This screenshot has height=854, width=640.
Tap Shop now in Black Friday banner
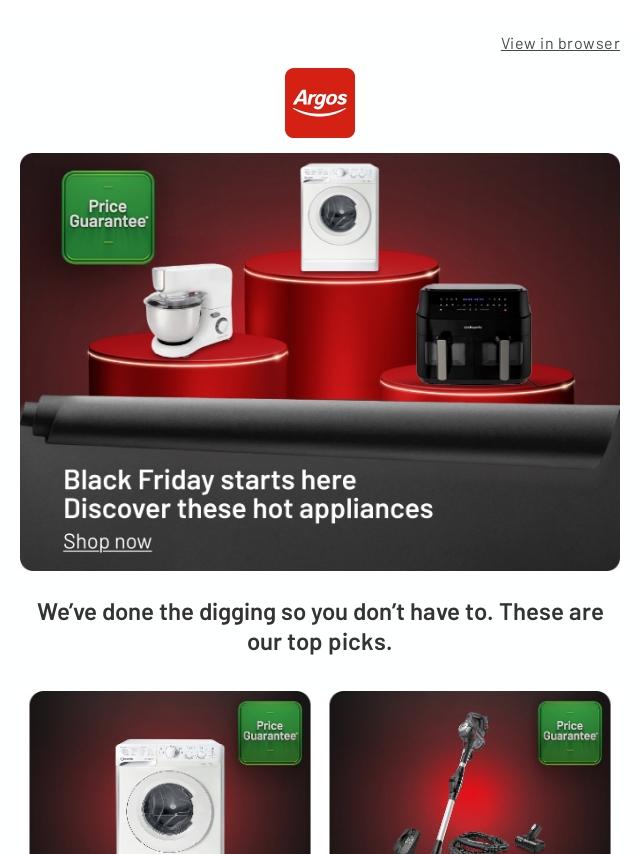pyautogui.click(x=107, y=541)
